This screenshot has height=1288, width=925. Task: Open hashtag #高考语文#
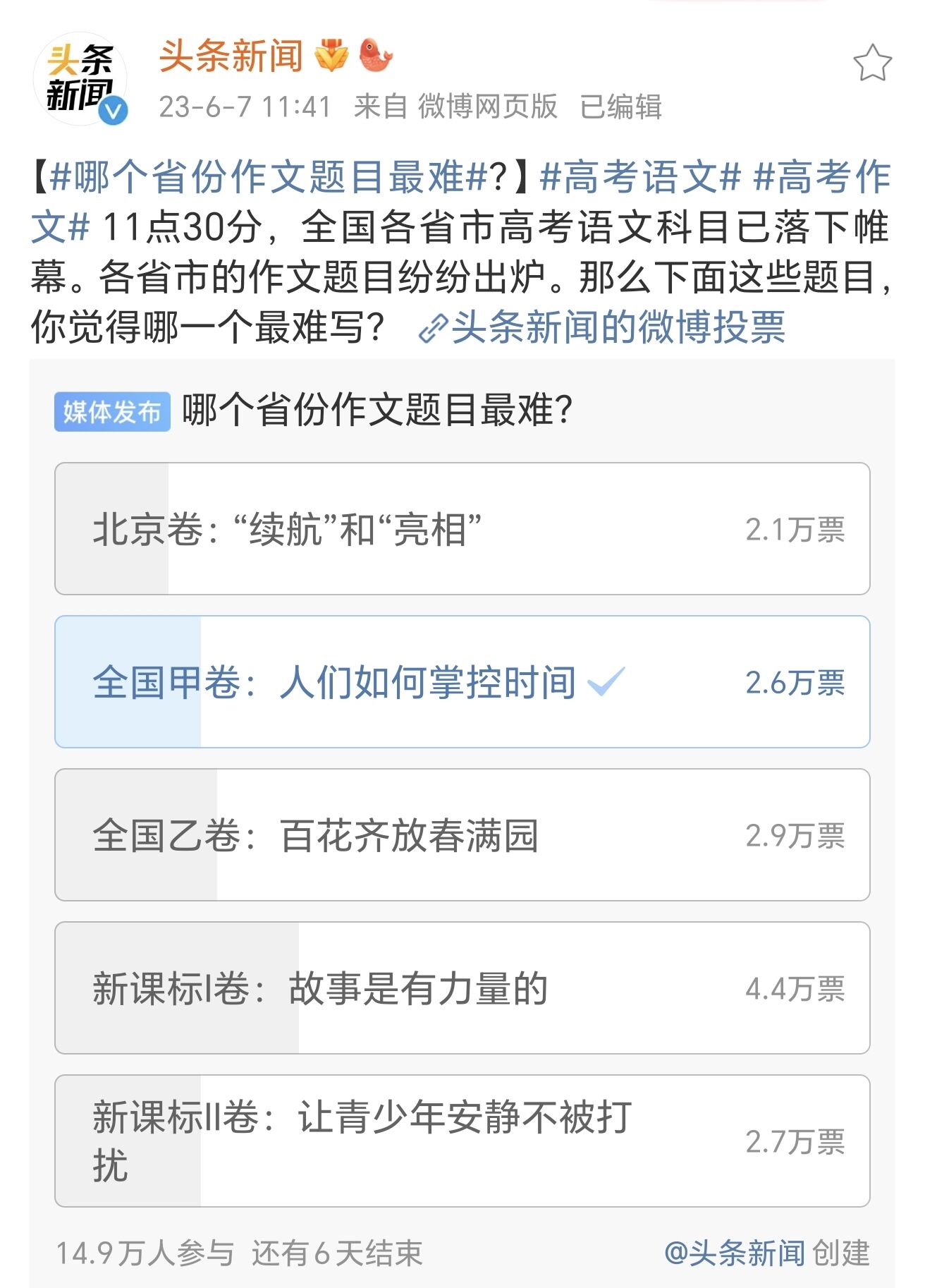point(640,176)
